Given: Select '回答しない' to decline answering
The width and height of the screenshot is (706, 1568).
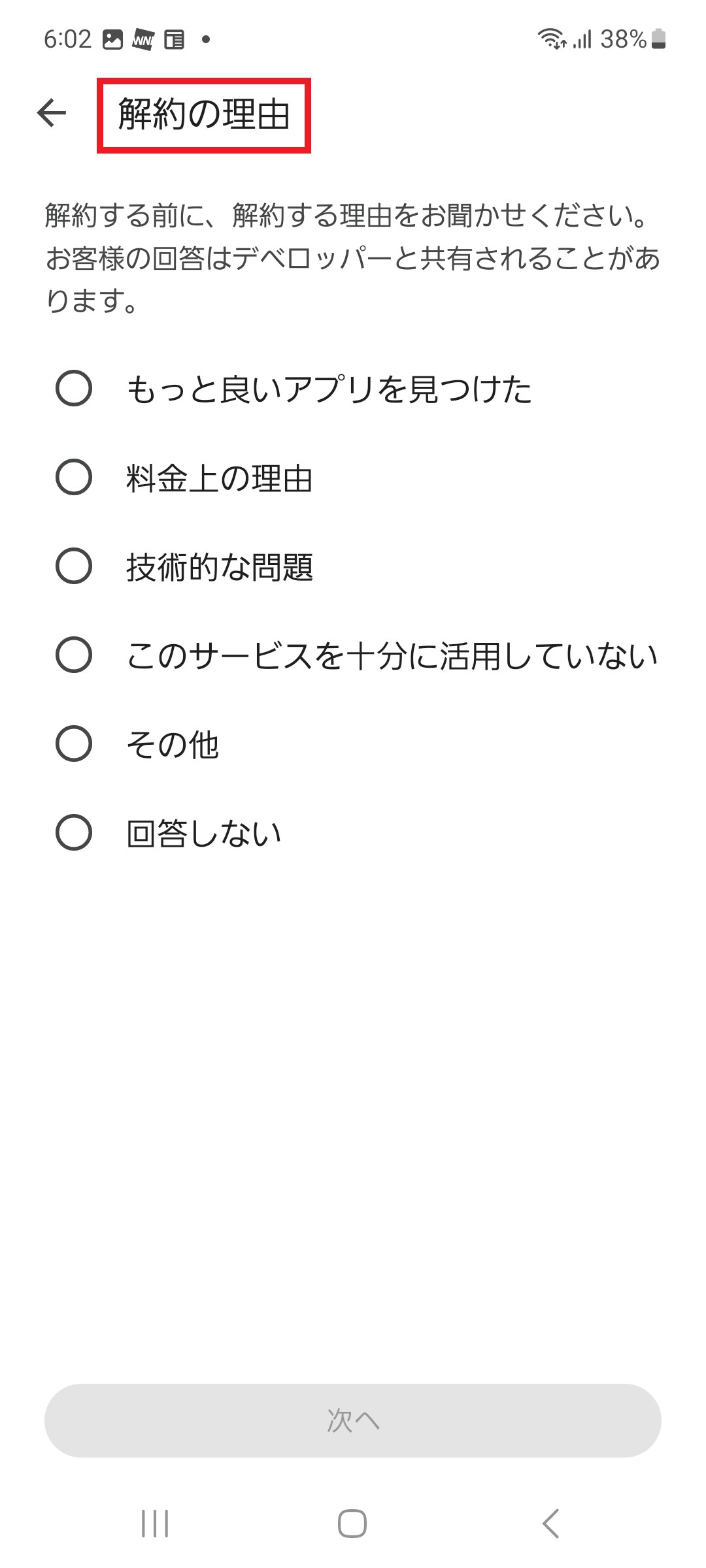Looking at the screenshot, I should [x=74, y=833].
